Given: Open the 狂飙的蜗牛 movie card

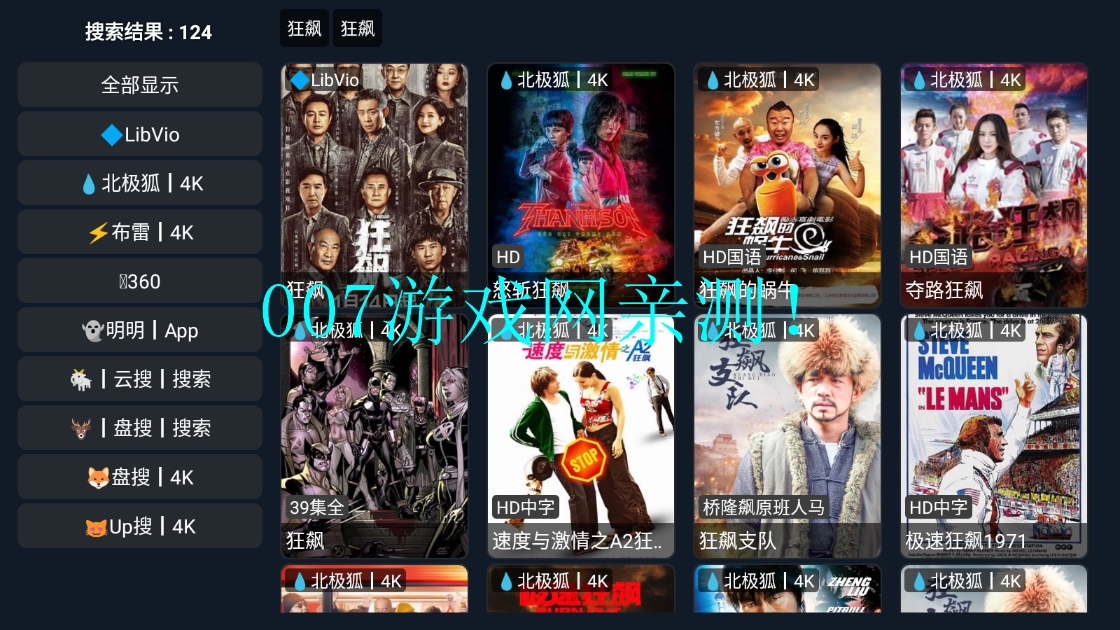Looking at the screenshot, I should [x=787, y=185].
